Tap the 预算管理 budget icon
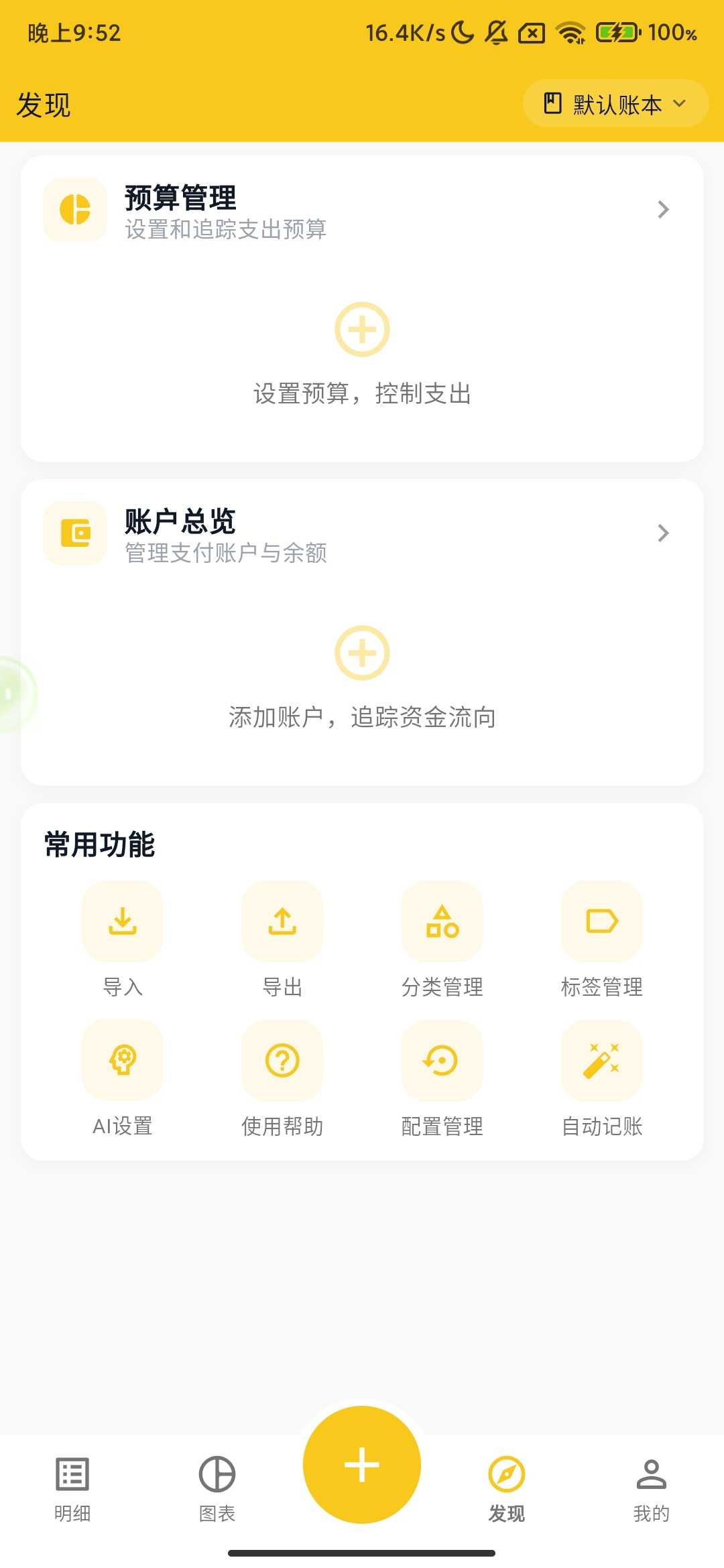 click(74, 210)
